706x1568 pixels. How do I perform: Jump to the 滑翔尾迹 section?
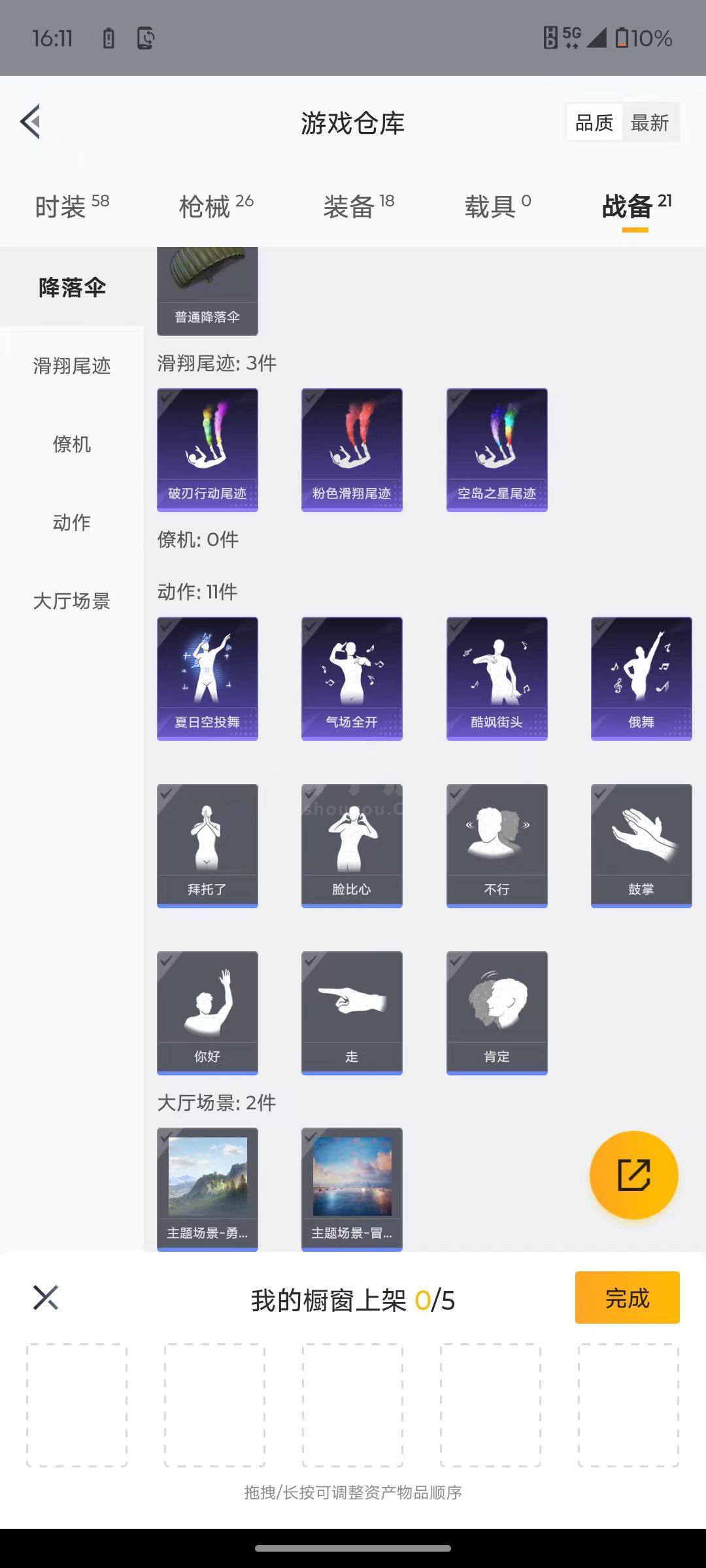pyautogui.click(x=72, y=366)
